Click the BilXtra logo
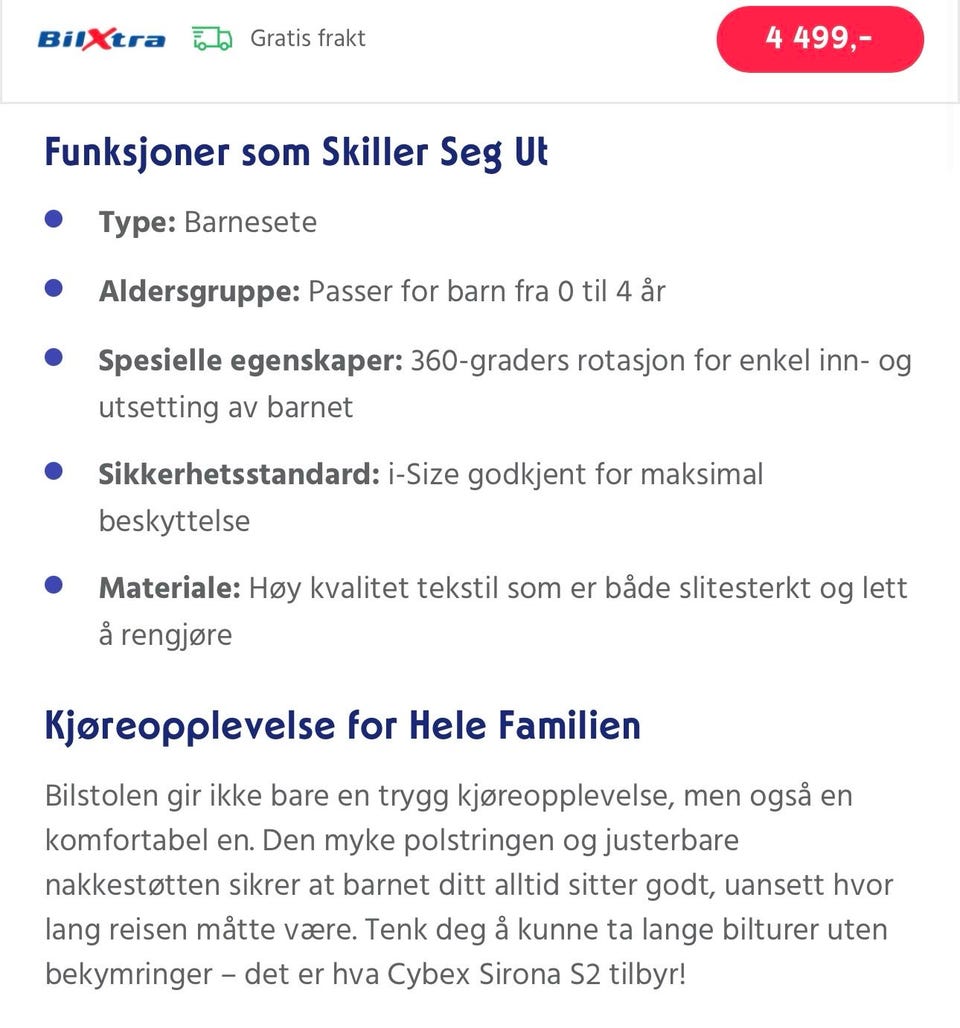Image resolution: width=960 pixels, height=1028 pixels. [x=100, y=38]
